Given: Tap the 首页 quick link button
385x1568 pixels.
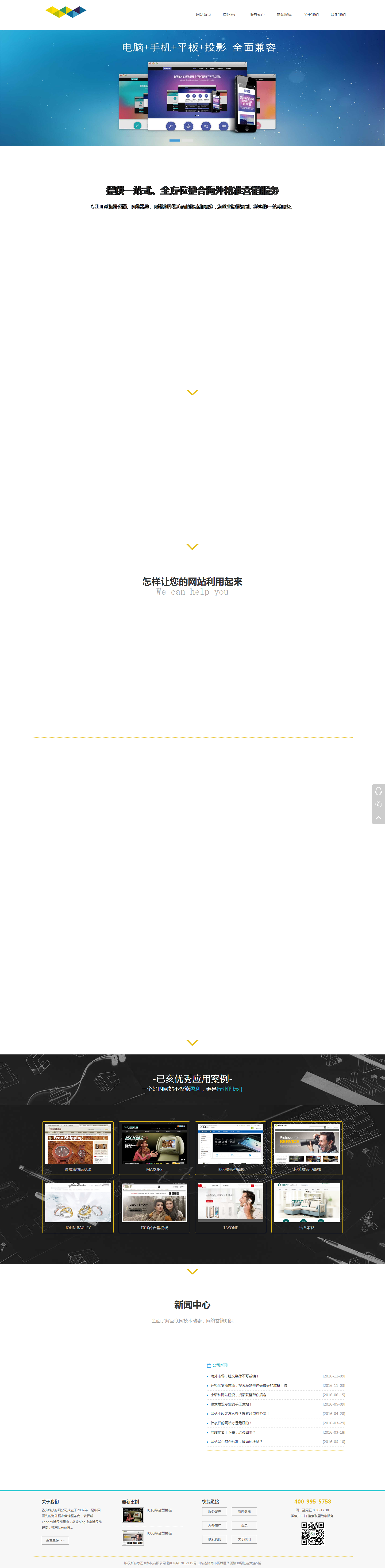Looking at the screenshot, I should [244, 1525].
